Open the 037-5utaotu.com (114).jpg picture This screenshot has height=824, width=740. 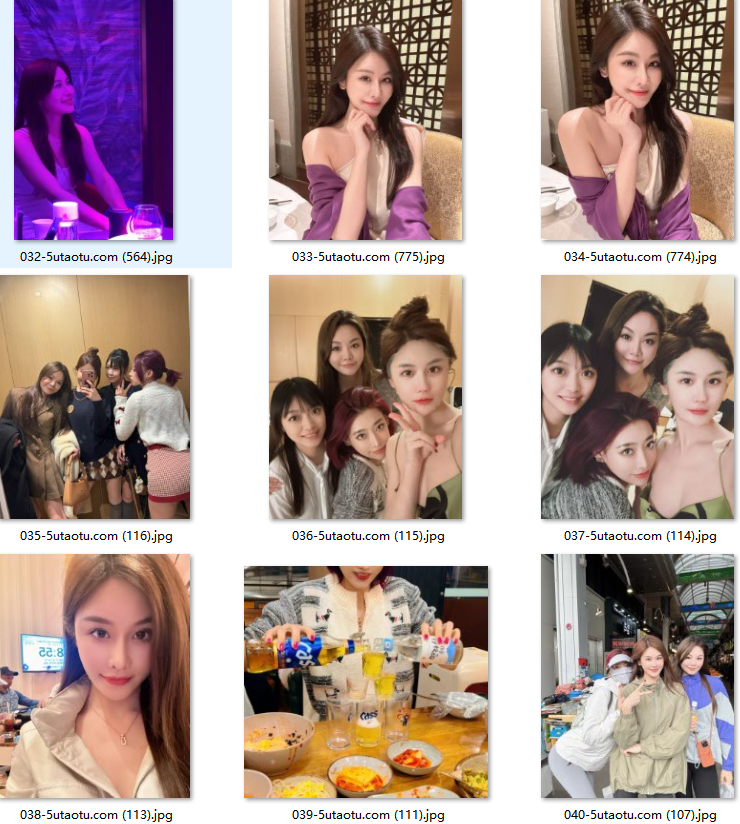(637, 397)
